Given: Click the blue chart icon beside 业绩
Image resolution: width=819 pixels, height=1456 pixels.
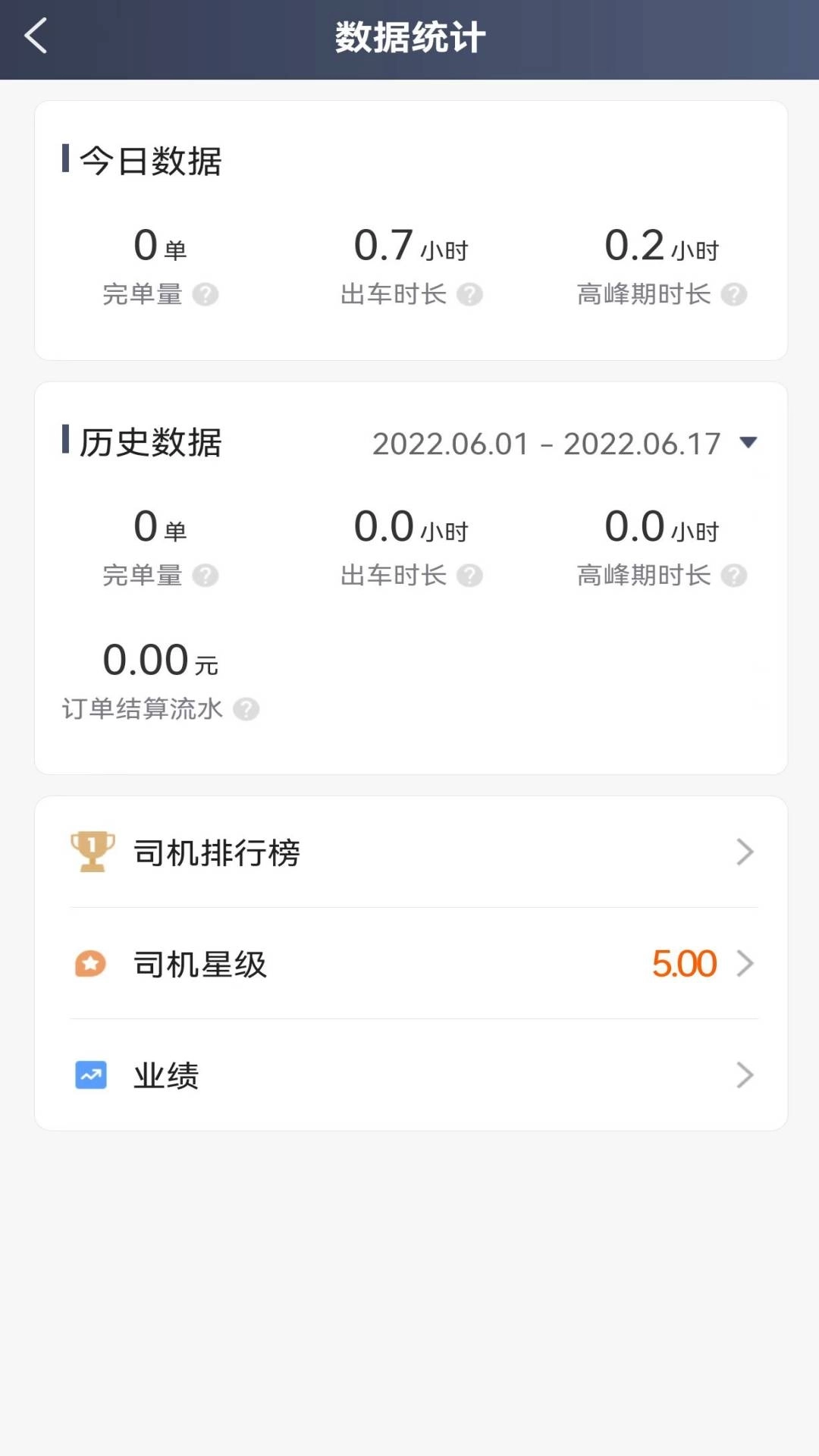Looking at the screenshot, I should 89,1074.
